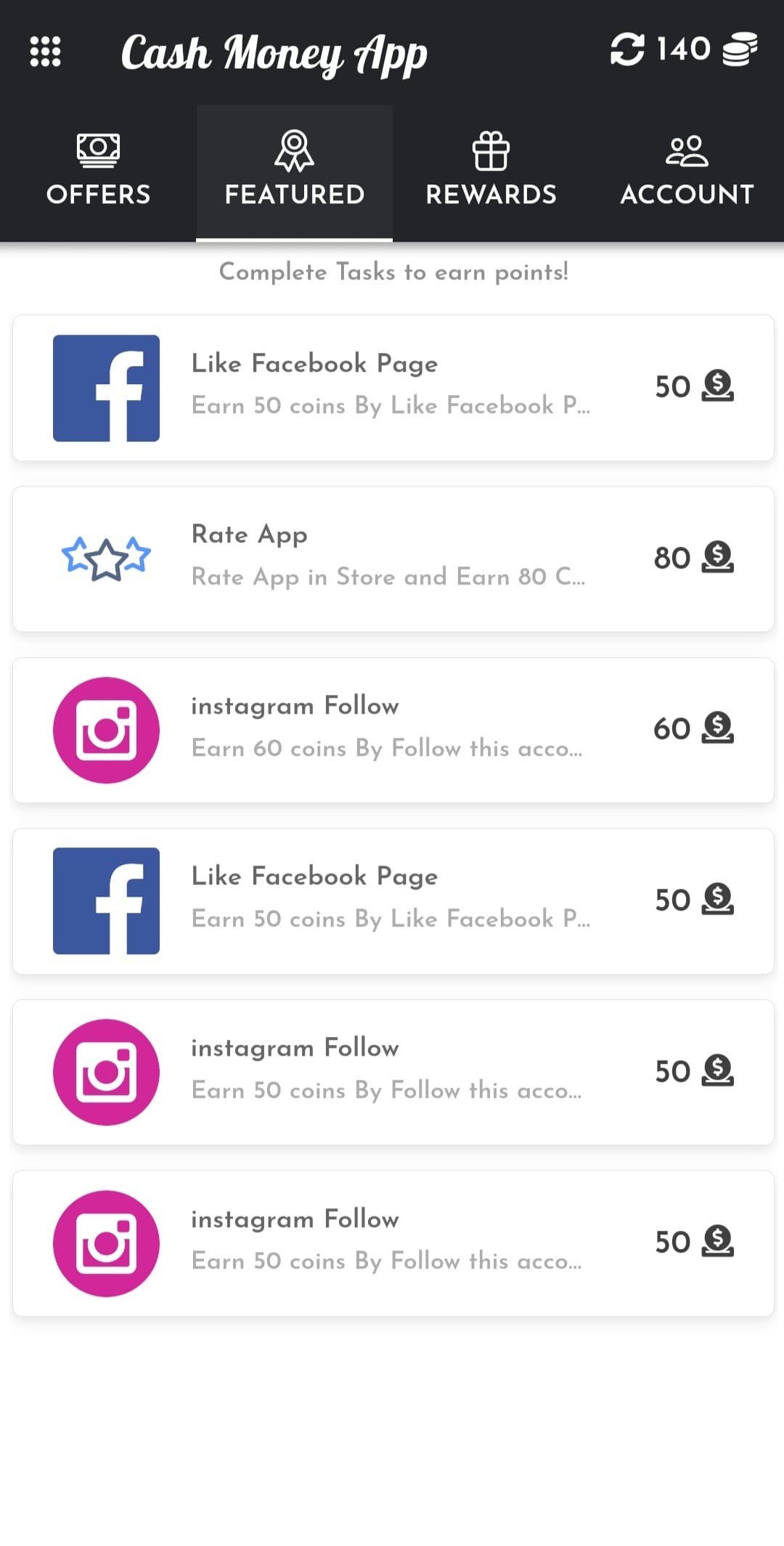Screen dimensions: 784x1546
Task: Switch to the Offers tab
Action: pyautogui.click(x=98, y=171)
